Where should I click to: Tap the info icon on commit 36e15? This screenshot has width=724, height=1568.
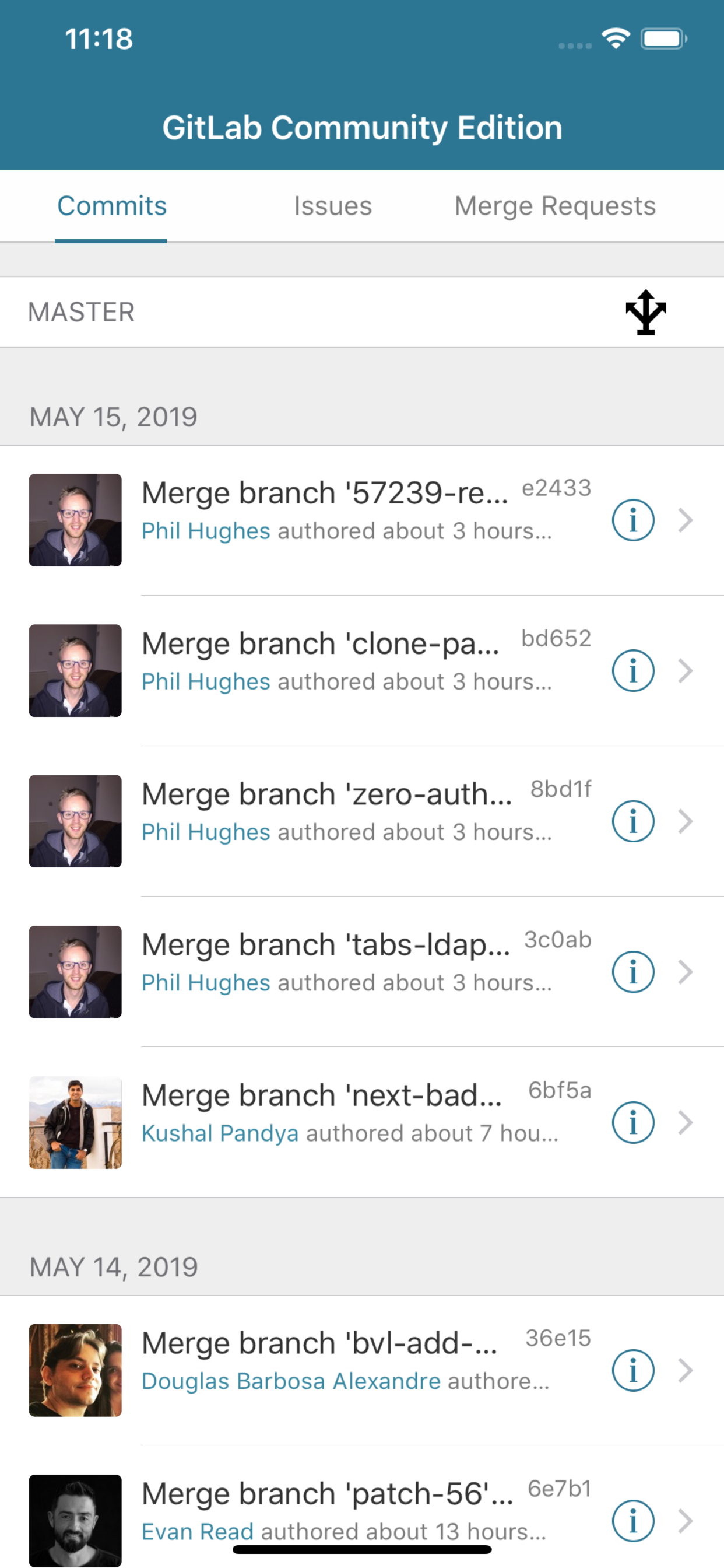[x=632, y=1370]
